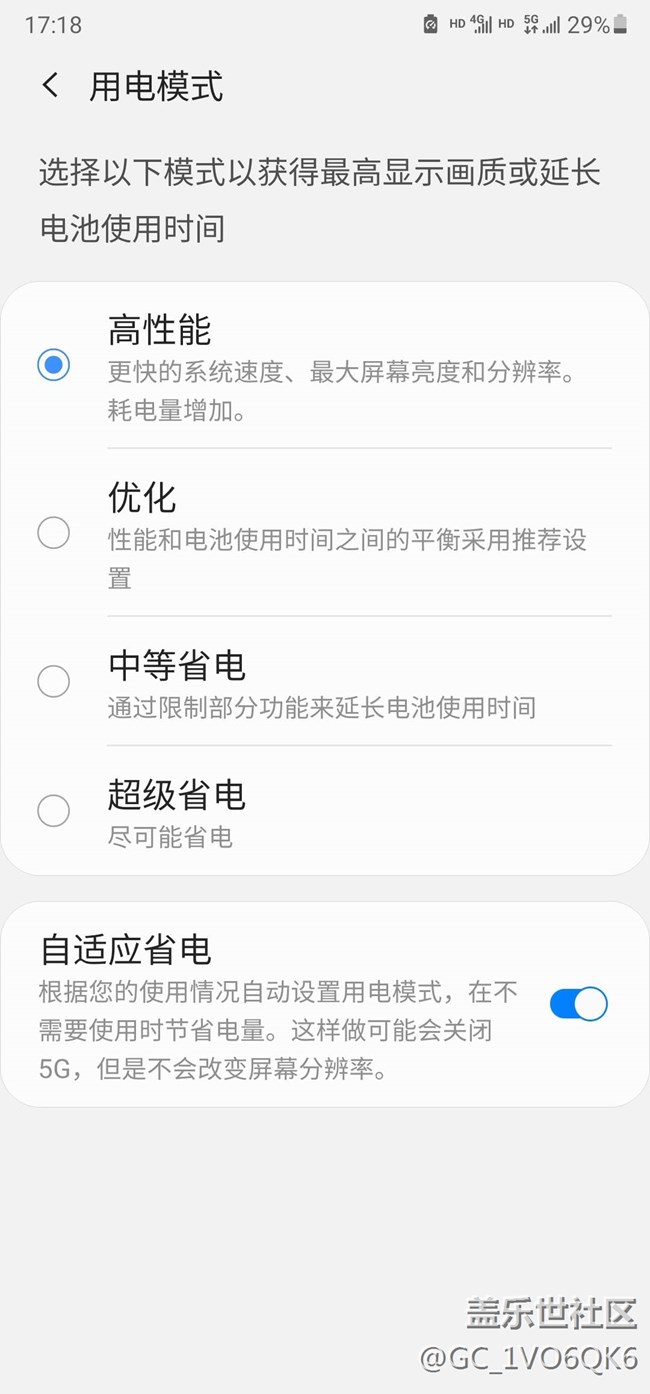Select the 高性能 power mode
This screenshot has width=650, height=1394.
coord(53,365)
